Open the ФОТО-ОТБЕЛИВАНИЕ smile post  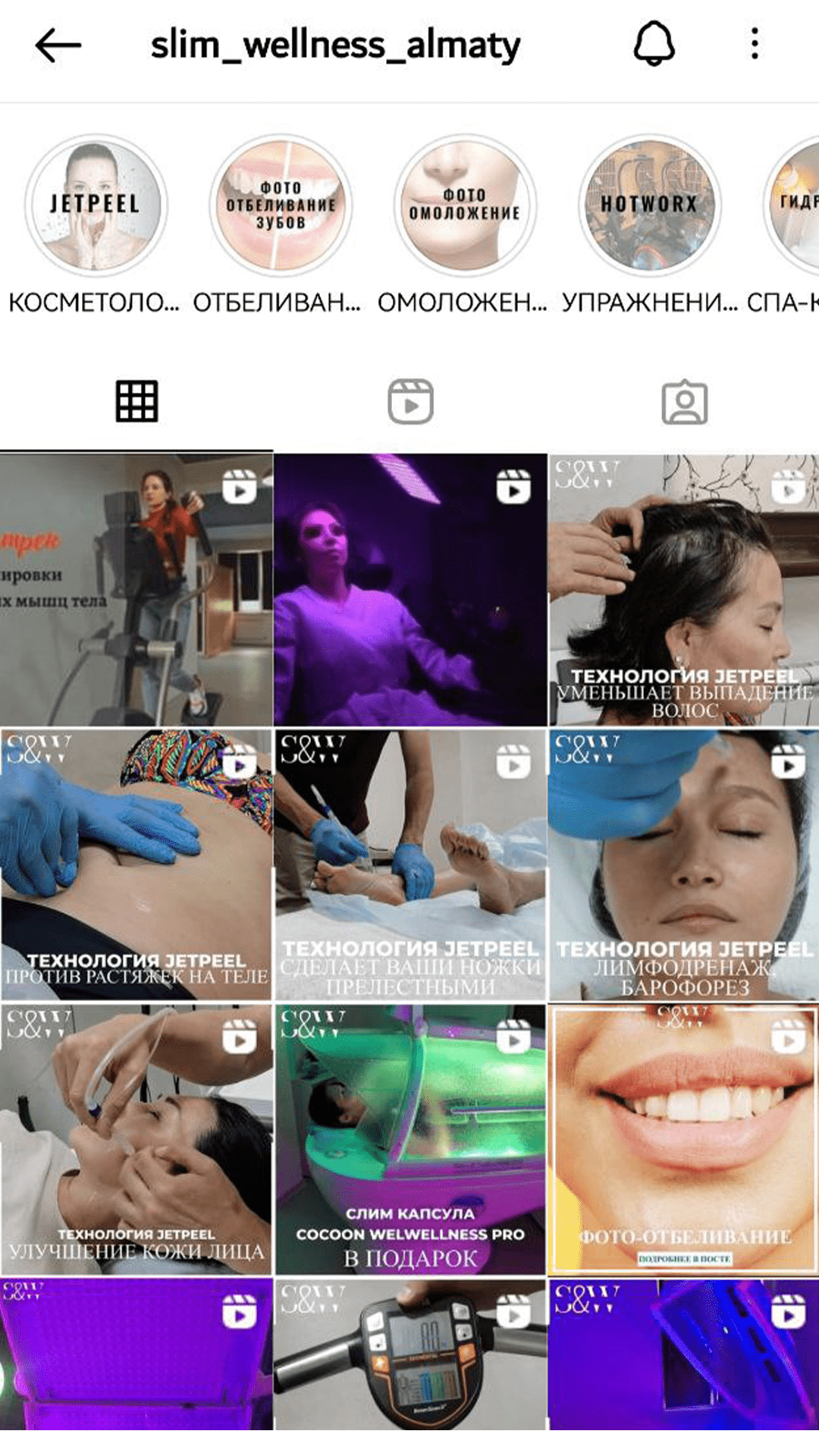click(x=684, y=1140)
